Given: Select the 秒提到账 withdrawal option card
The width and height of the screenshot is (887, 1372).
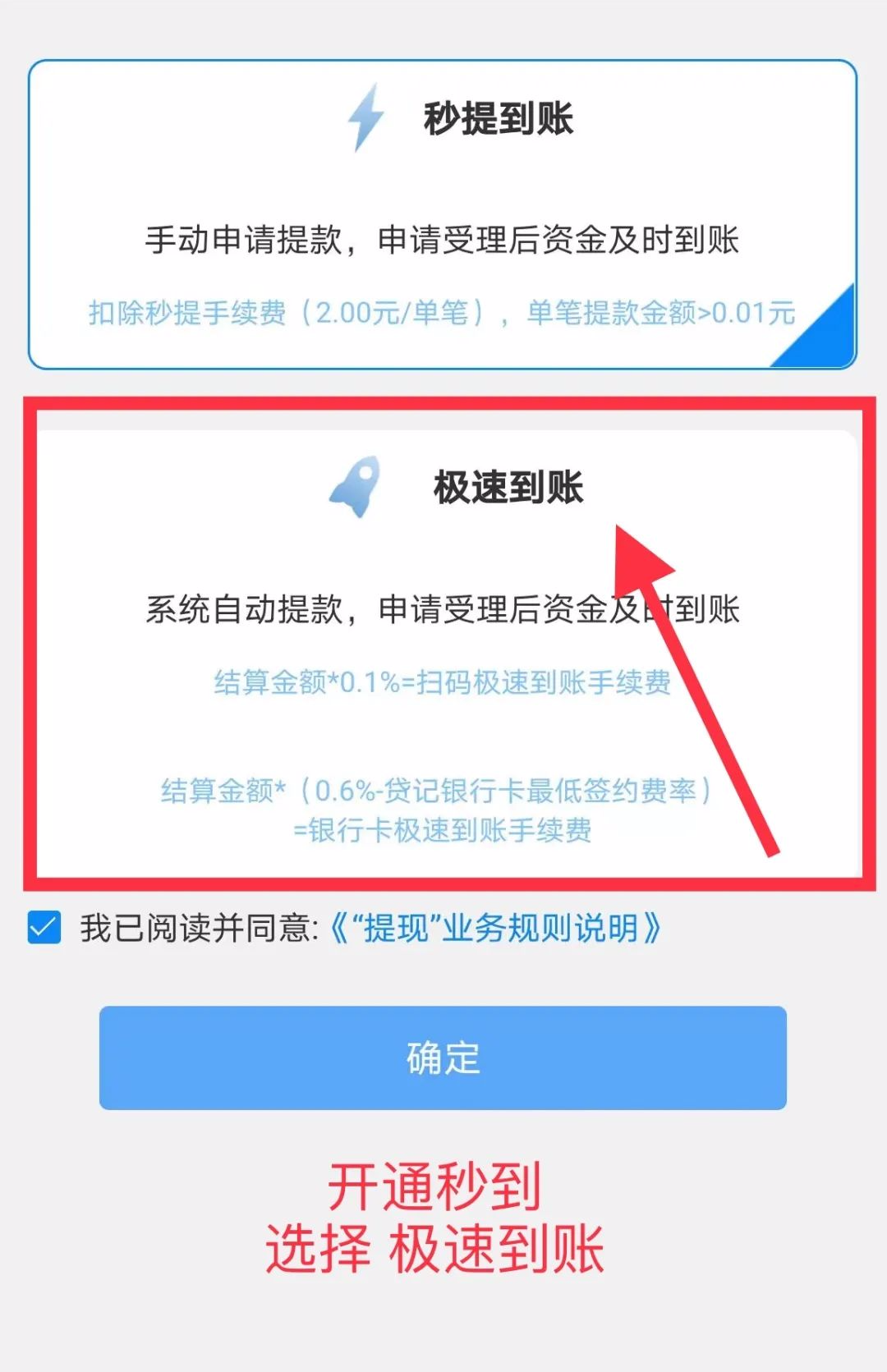Looking at the screenshot, I should [443, 215].
